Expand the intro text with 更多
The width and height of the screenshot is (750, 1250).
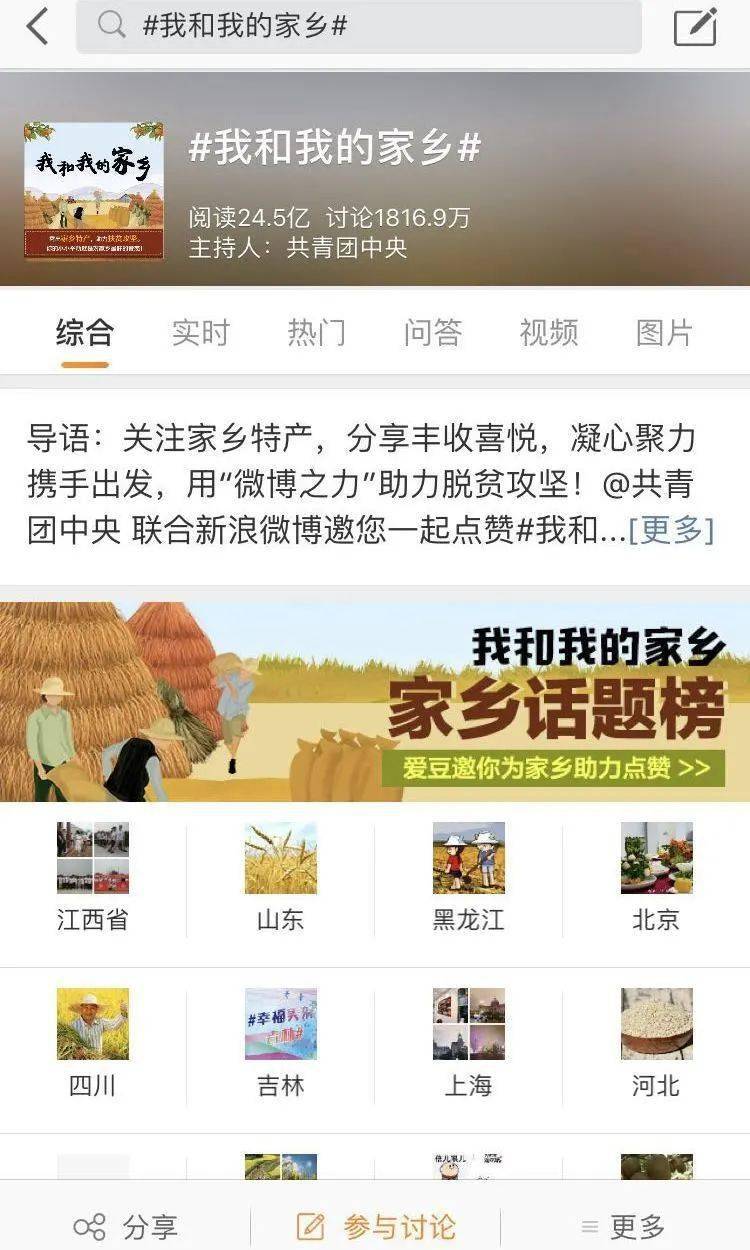[671, 530]
